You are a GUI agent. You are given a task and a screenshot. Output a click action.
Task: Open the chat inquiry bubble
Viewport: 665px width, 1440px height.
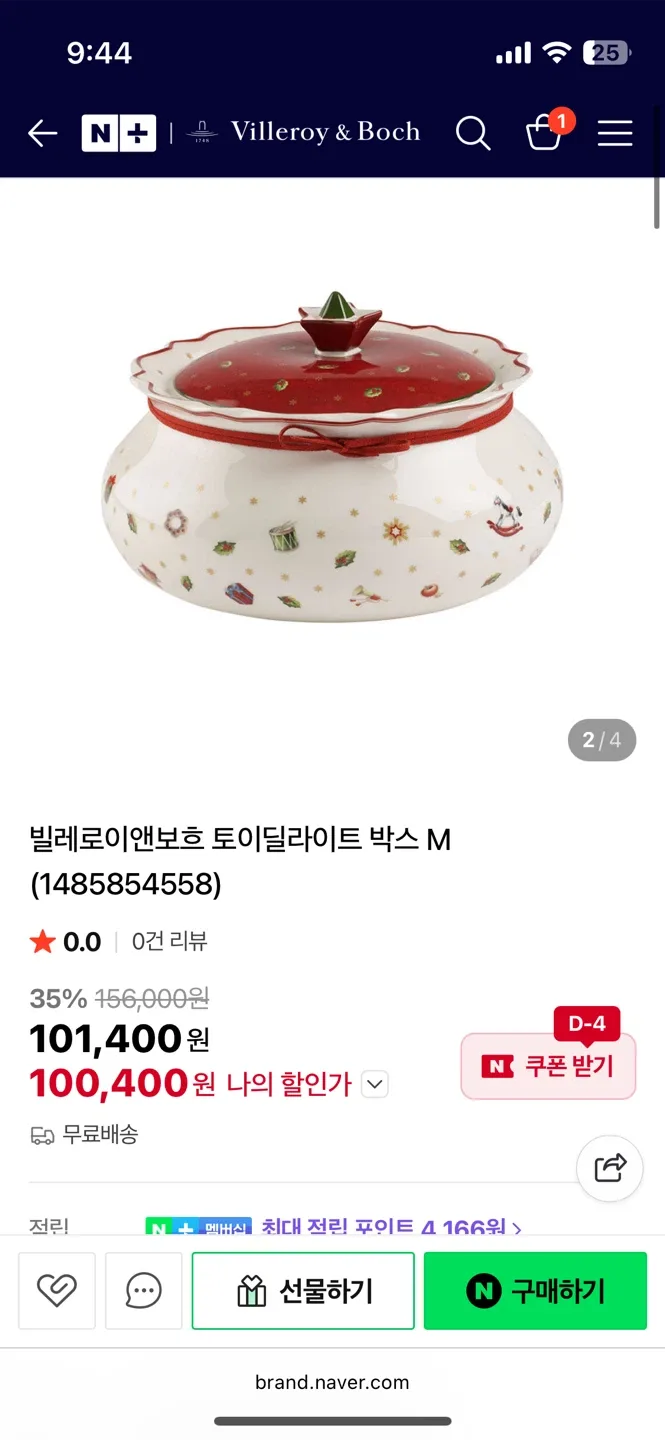point(144,1290)
